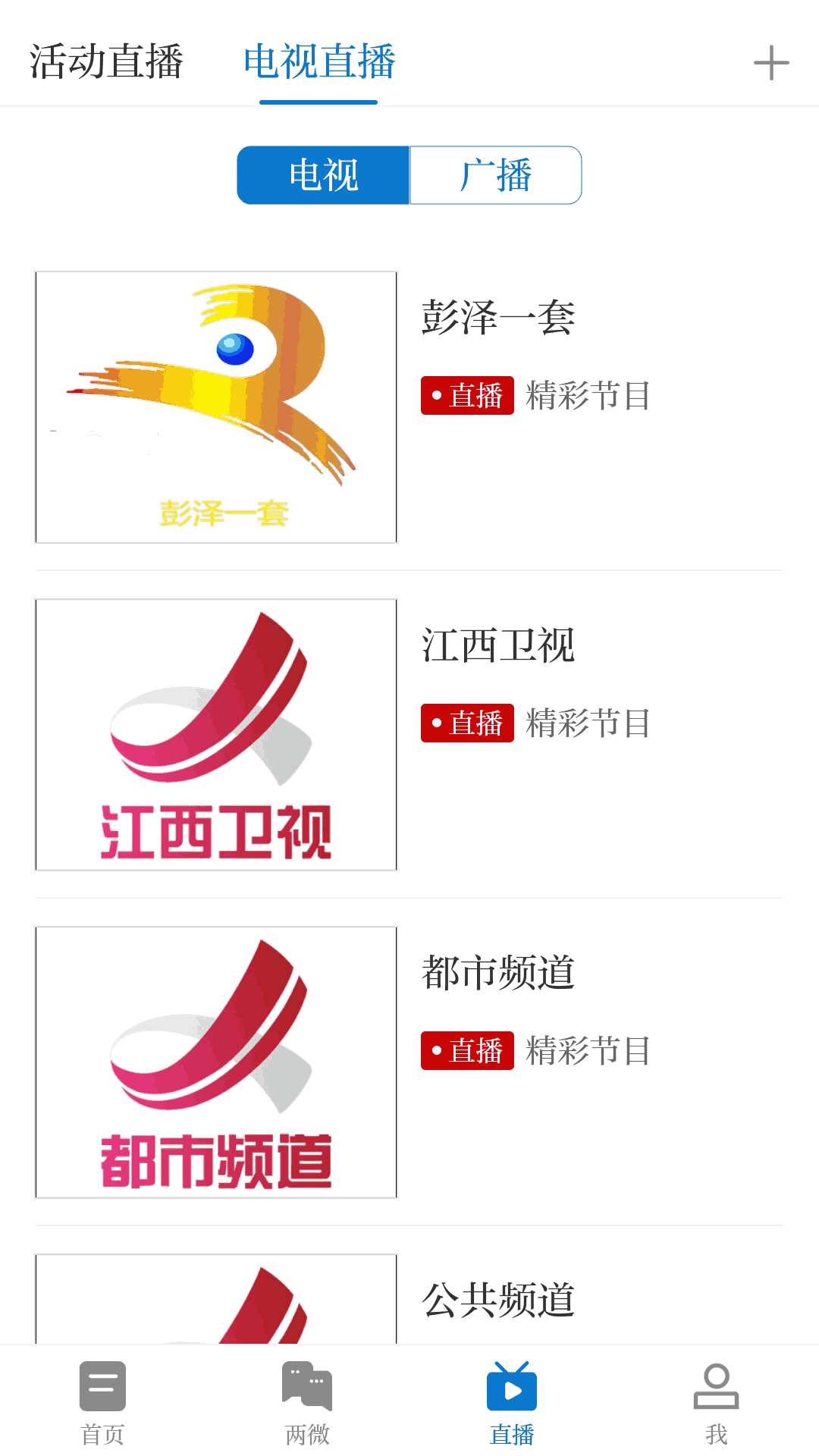Select the 电视 segment

[324, 175]
